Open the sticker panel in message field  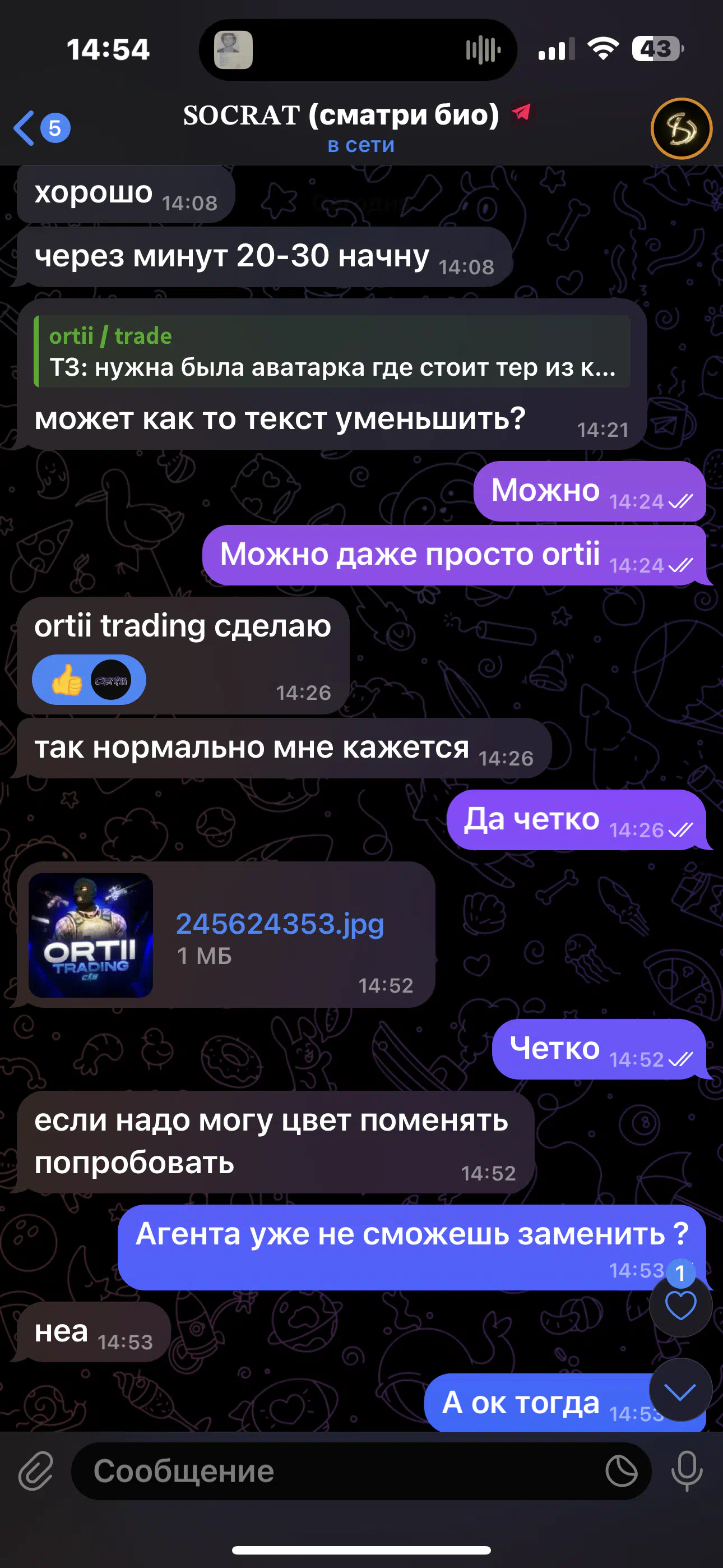click(622, 1471)
